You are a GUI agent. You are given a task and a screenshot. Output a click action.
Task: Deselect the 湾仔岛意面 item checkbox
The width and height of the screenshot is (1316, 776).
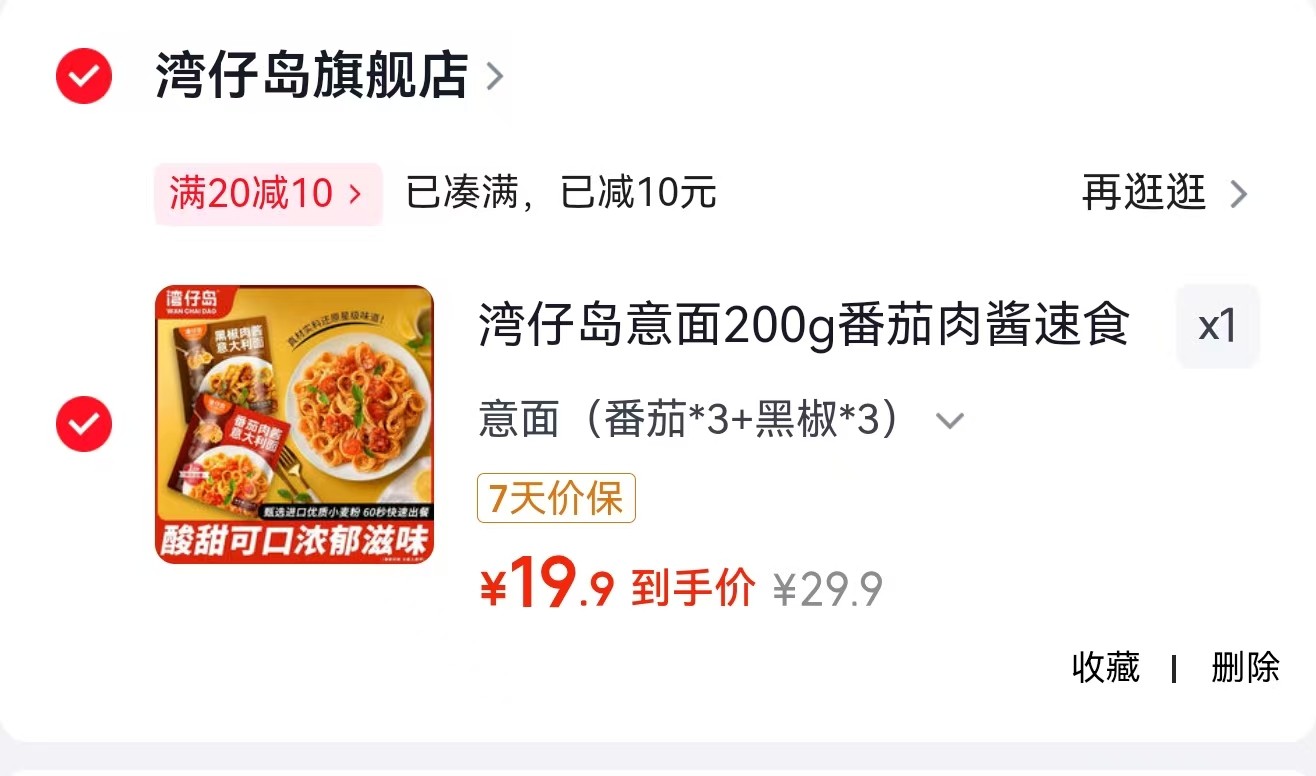[x=84, y=424]
